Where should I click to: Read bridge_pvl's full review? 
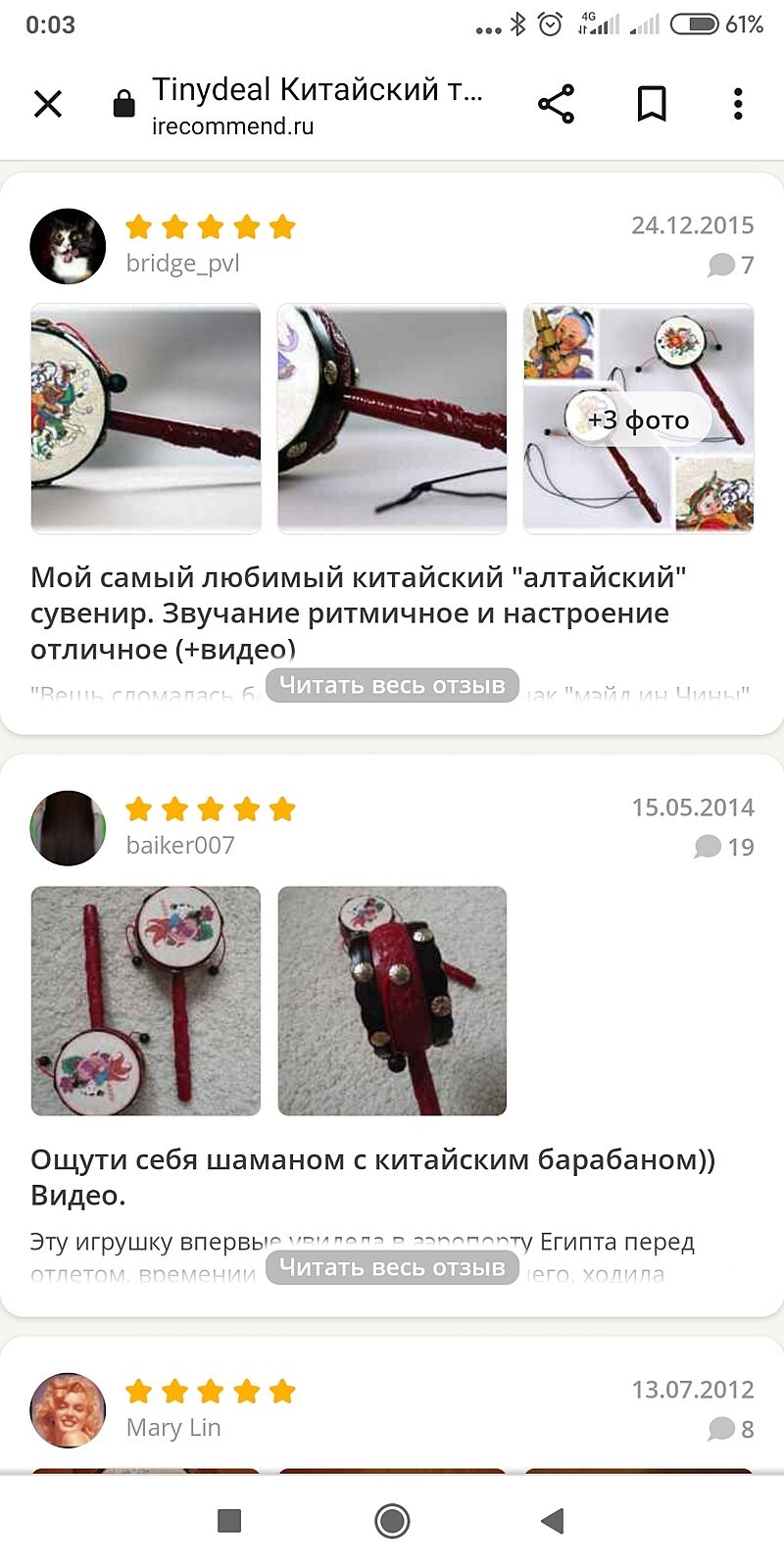[x=392, y=685]
